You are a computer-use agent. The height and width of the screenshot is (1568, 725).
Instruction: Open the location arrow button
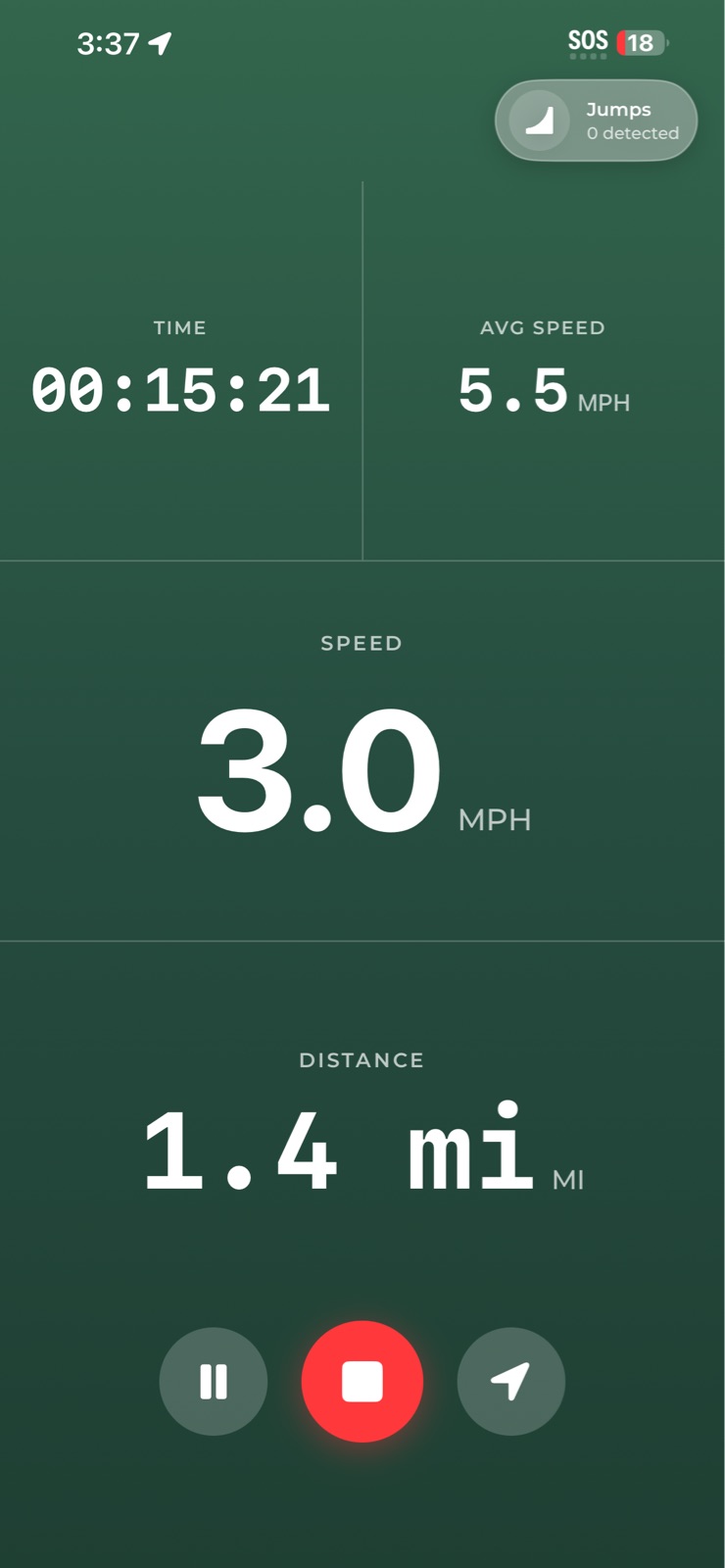(x=510, y=1382)
